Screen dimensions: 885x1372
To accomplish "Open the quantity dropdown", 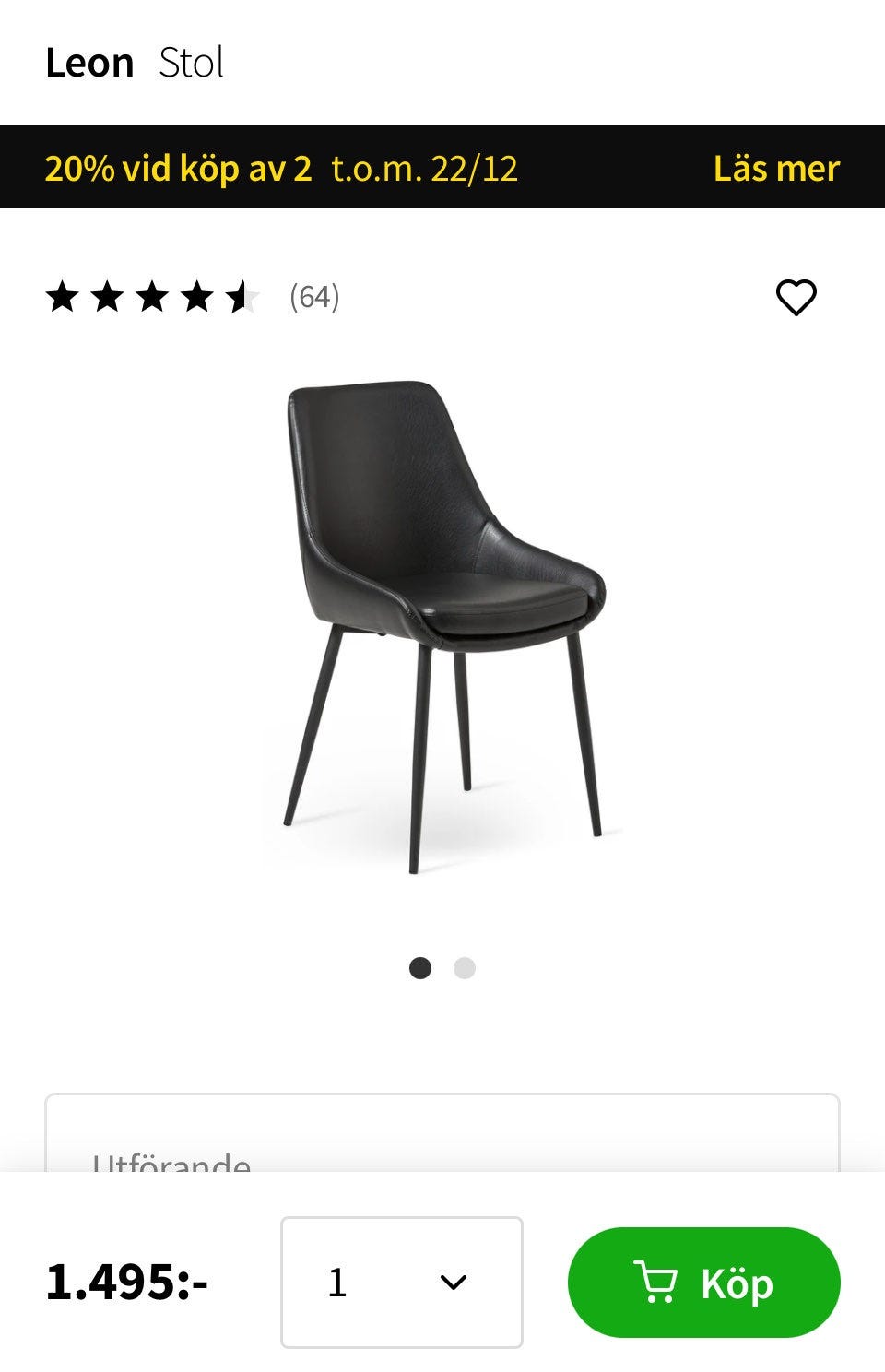I will click(402, 1282).
